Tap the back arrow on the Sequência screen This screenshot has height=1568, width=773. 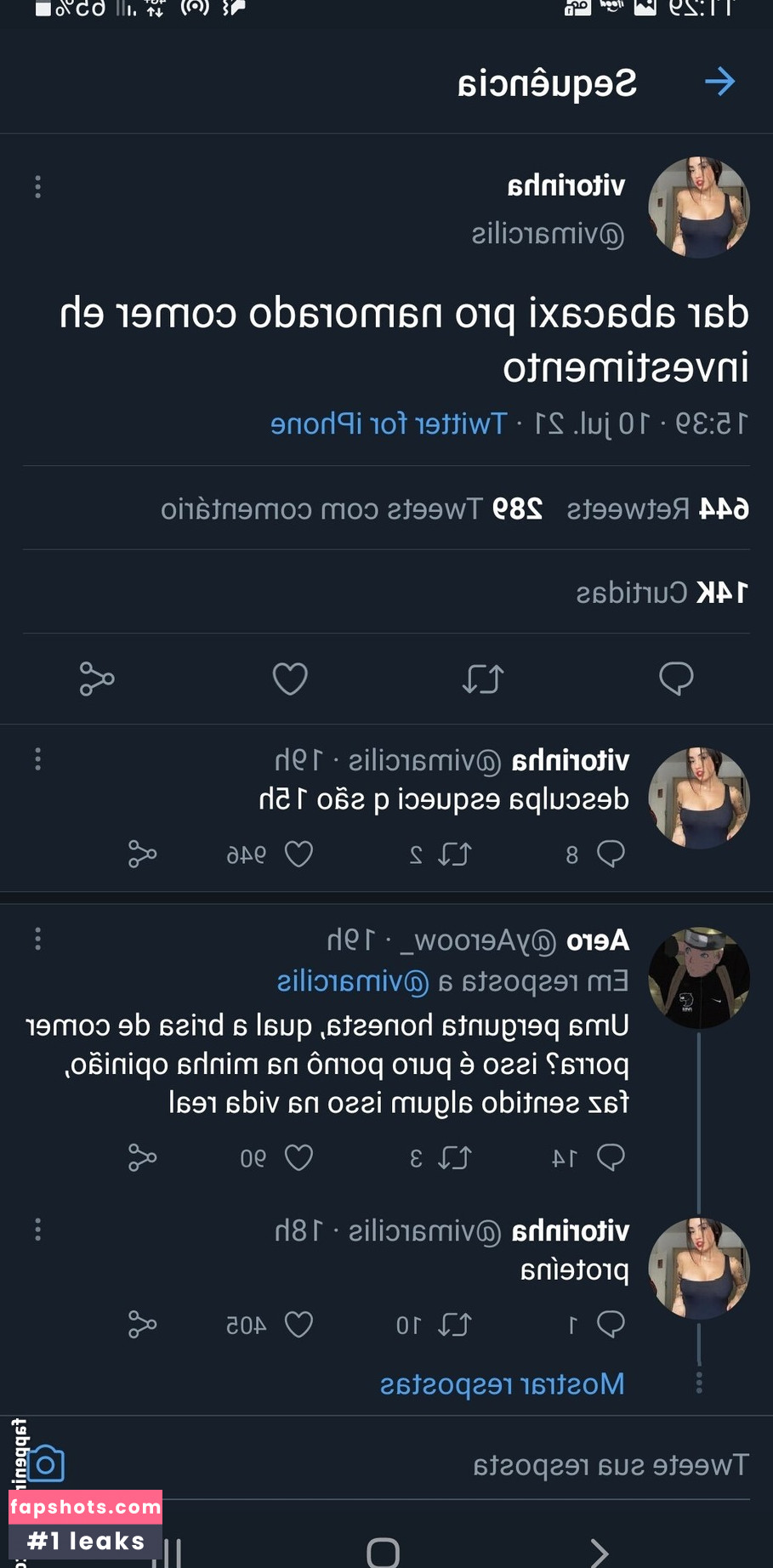[721, 82]
